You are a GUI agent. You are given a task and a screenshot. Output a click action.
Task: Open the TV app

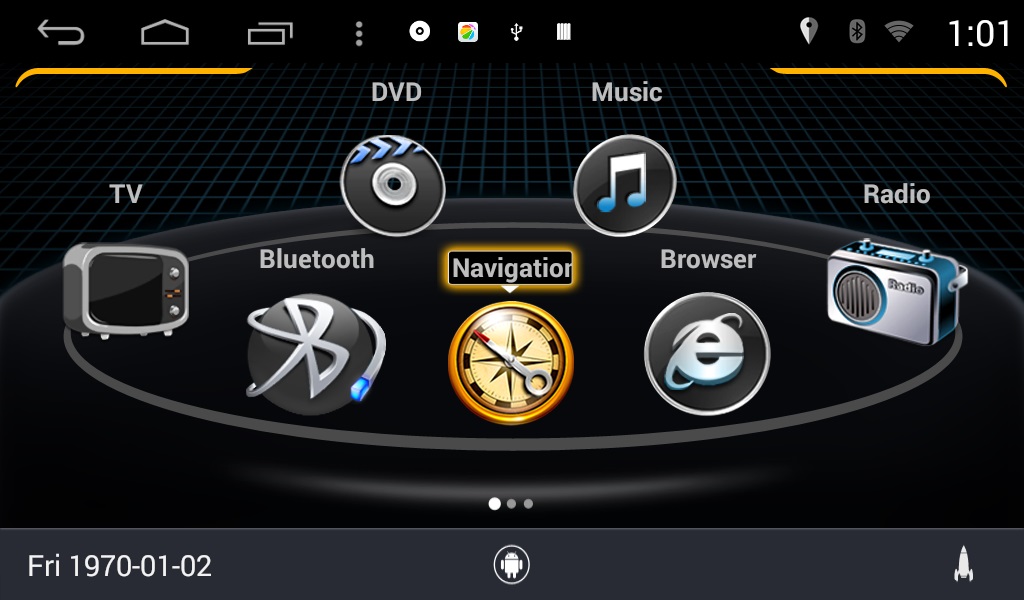click(125, 289)
